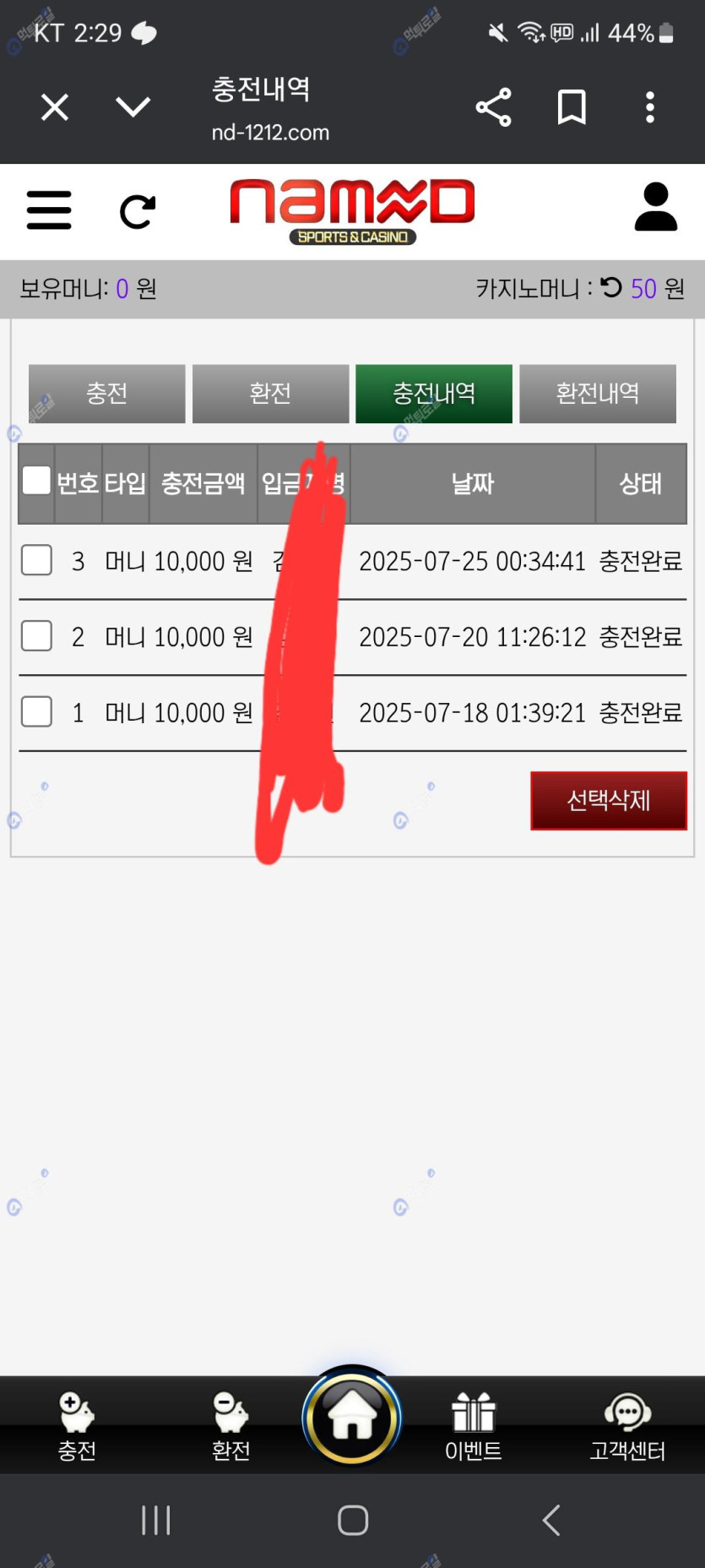Select the checkbox for entry number 2

36,636
